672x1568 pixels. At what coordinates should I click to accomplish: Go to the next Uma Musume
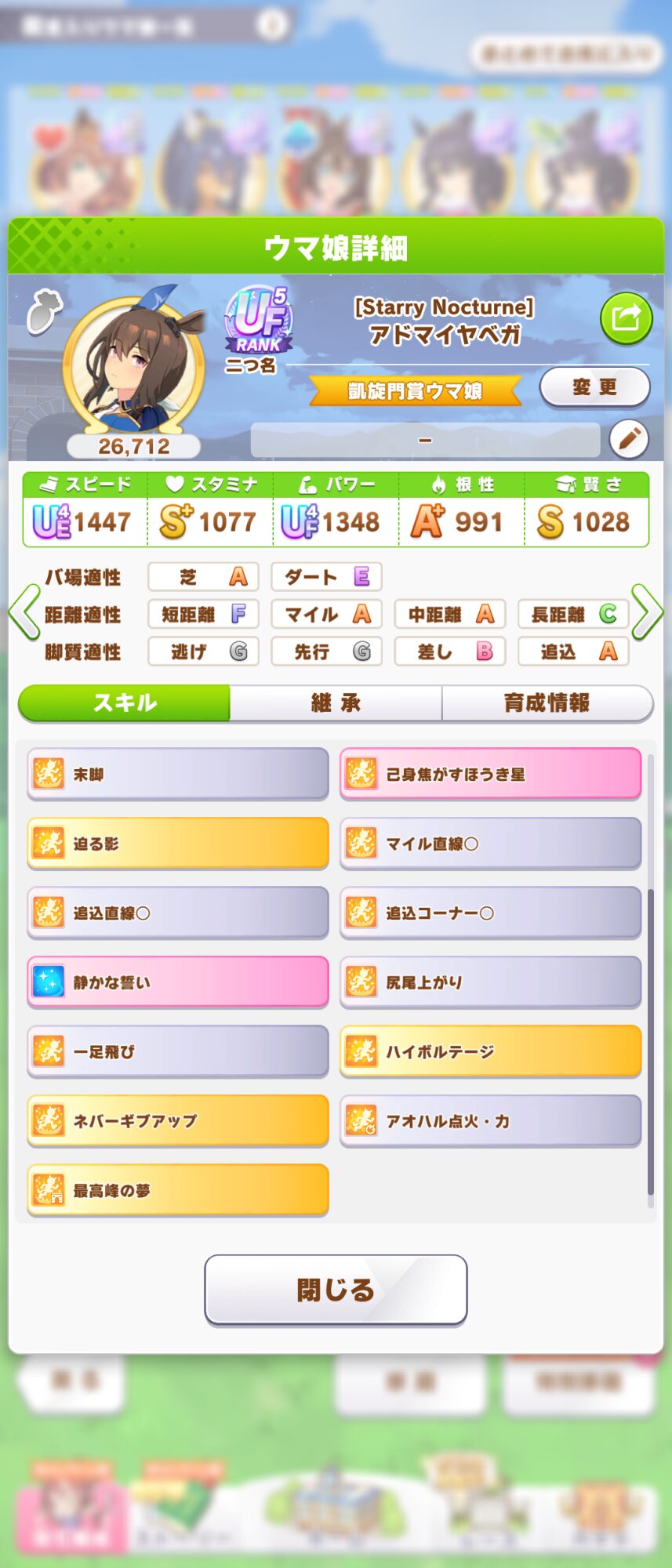coord(648,612)
